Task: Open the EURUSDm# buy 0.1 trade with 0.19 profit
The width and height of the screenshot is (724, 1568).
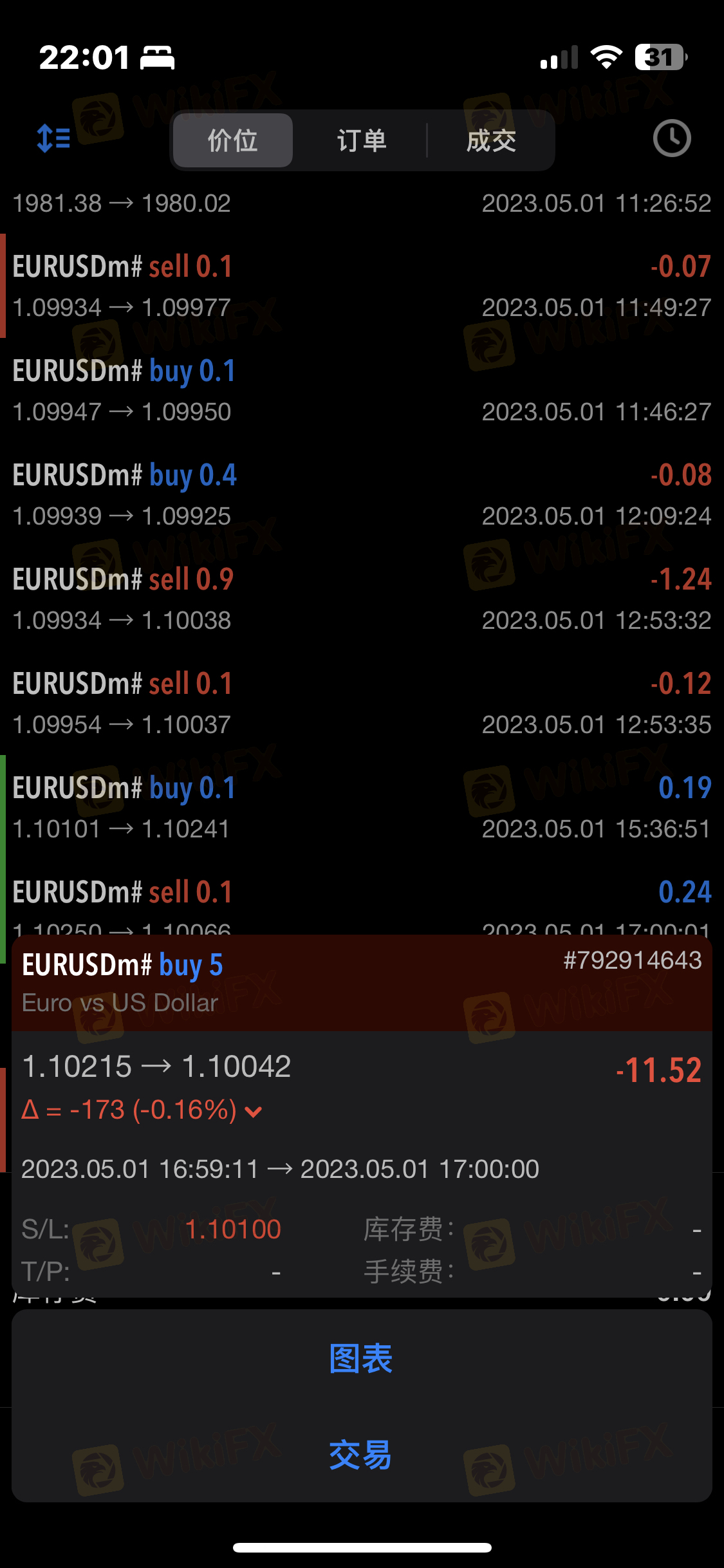Action: pos(362,808)
